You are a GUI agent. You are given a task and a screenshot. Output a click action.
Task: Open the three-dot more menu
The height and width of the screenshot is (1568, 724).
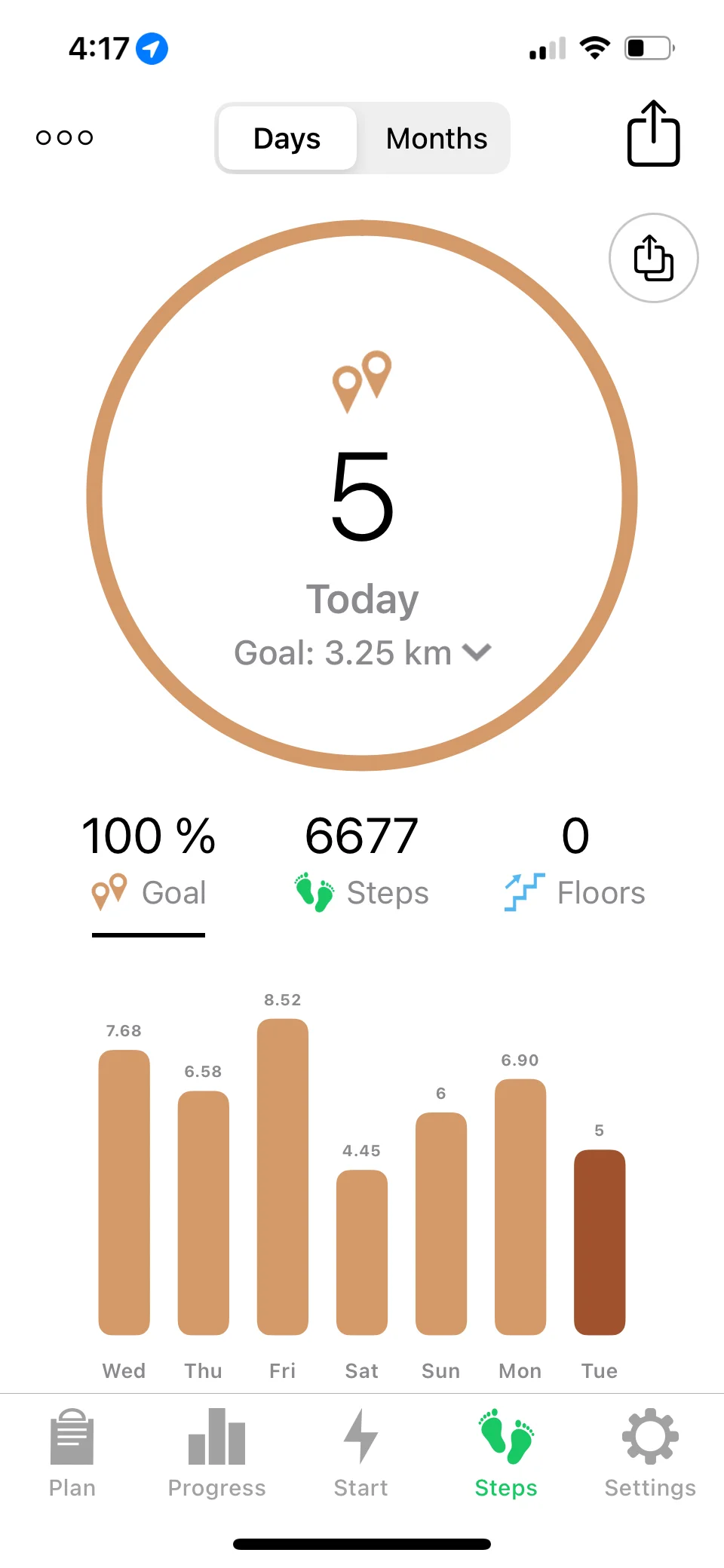pyautogui.click(x=65, y=137)
